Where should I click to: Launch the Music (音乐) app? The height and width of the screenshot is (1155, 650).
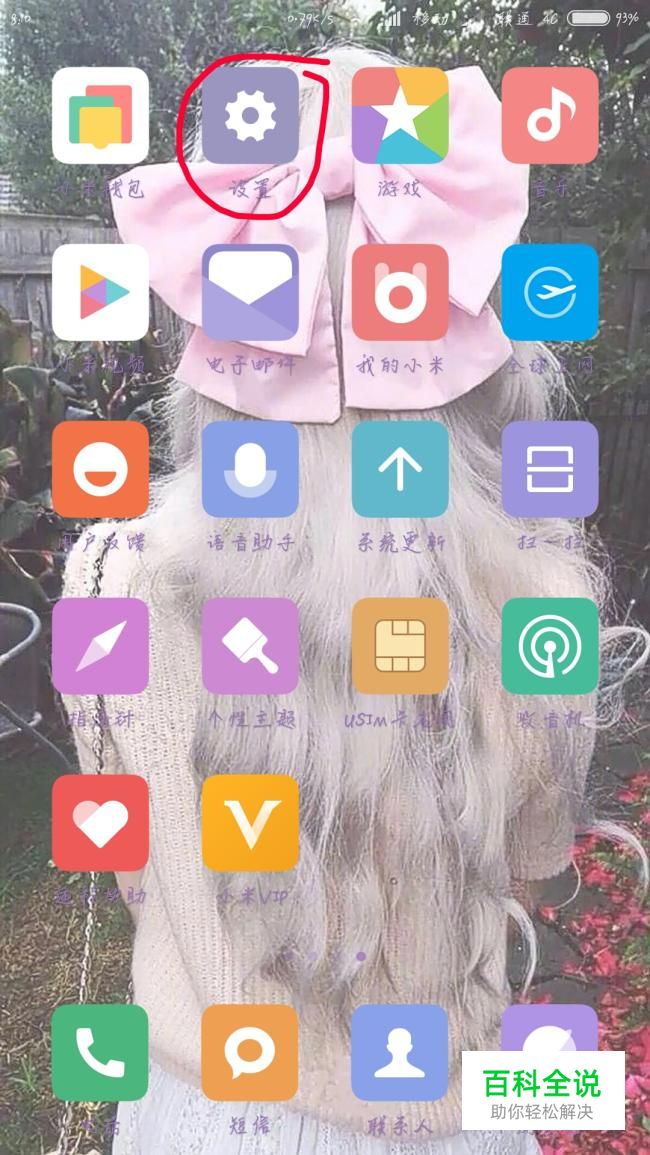[550, 115]
